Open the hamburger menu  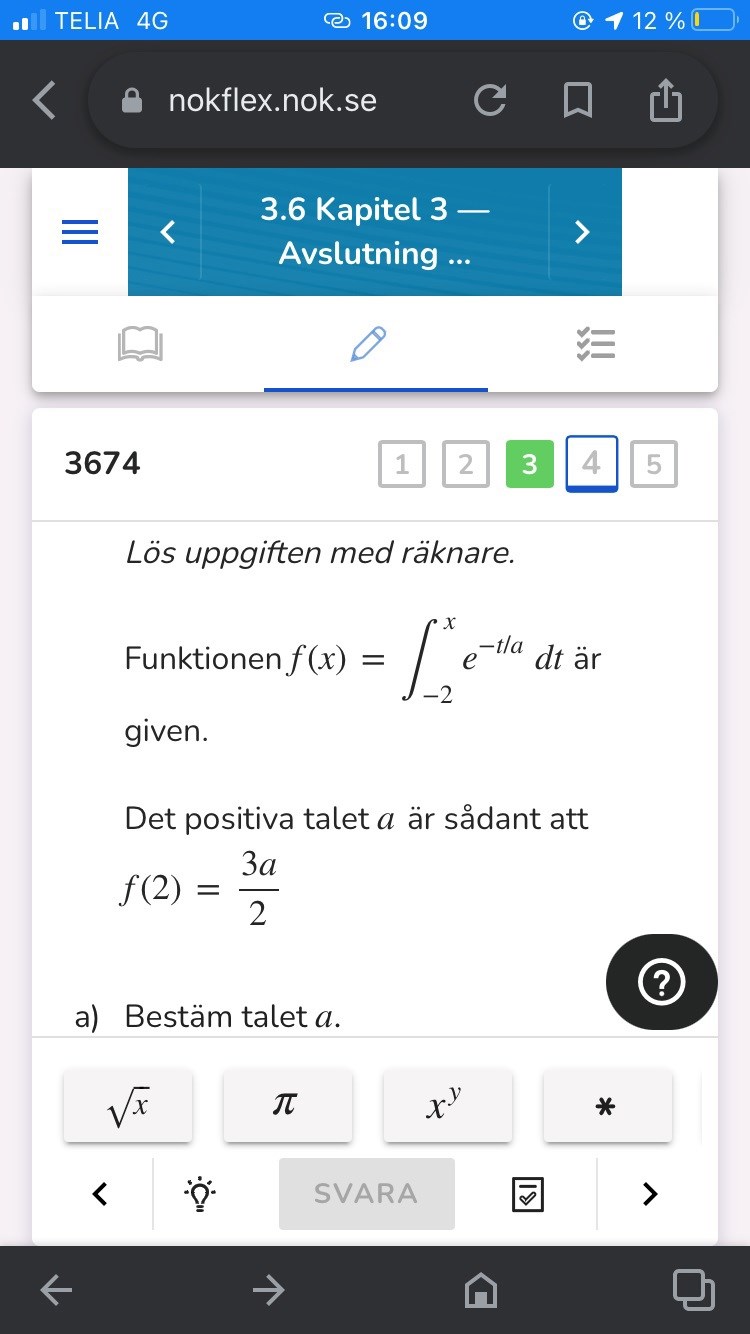[80, 232]
